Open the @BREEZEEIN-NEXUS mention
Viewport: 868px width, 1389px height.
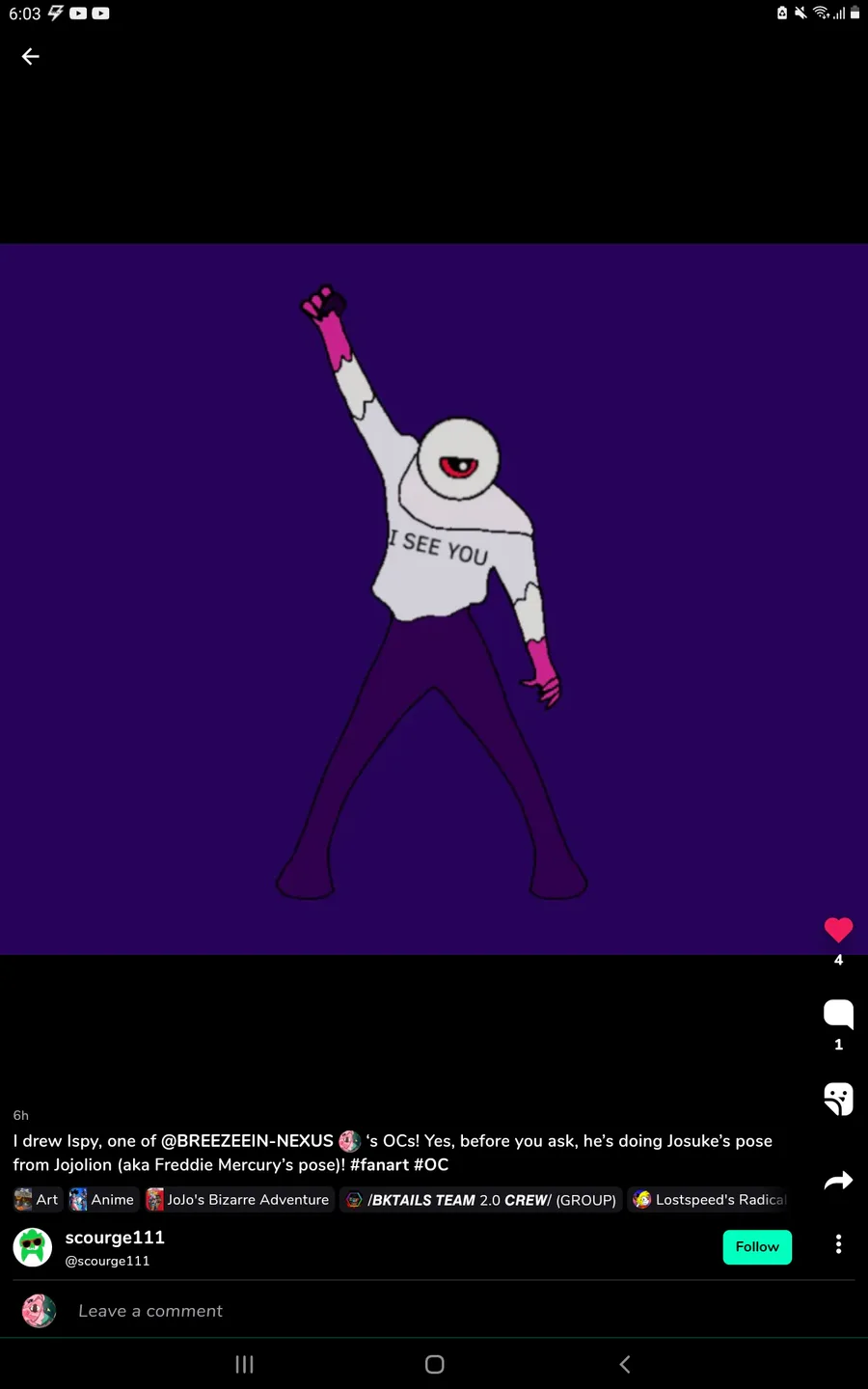click(247, 1141)
